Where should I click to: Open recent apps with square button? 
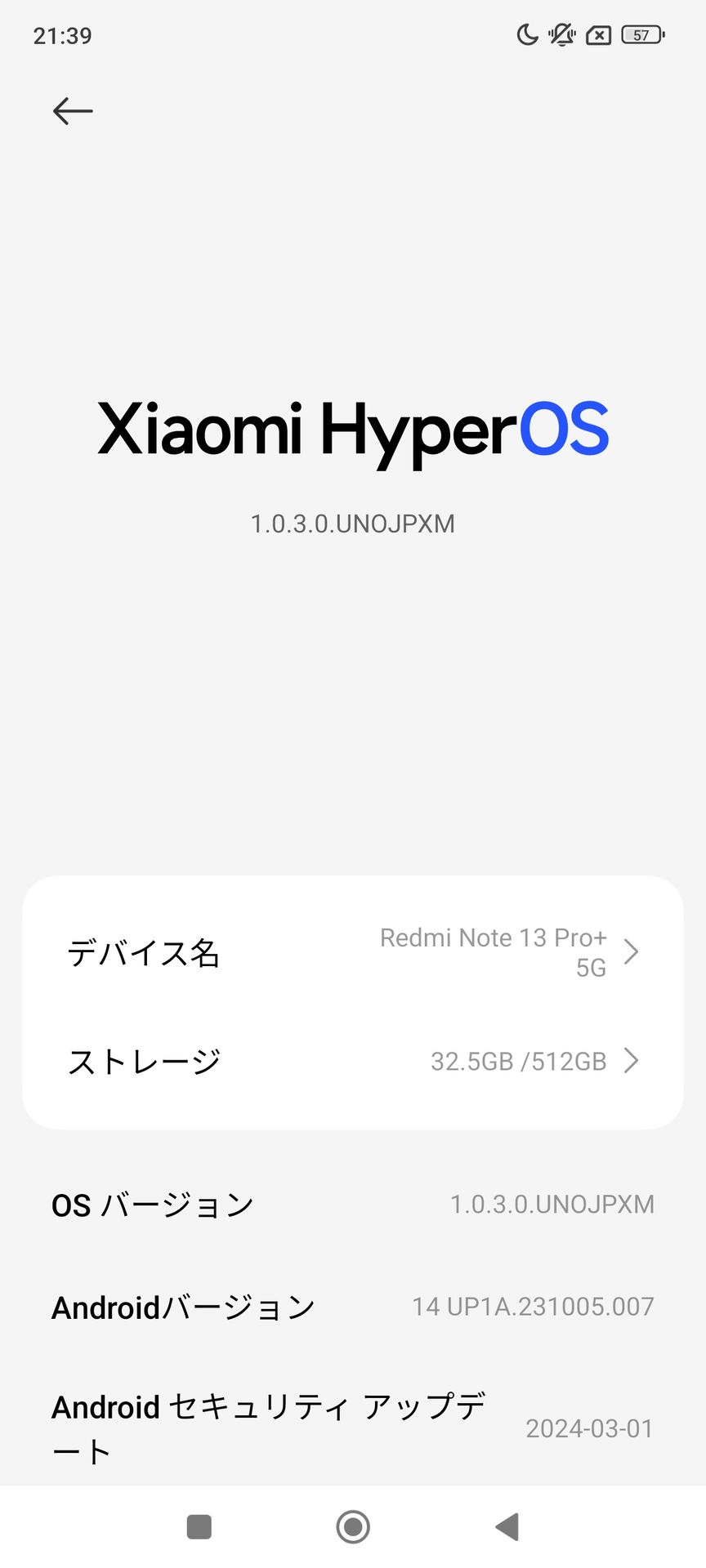tap(199, 1526)
